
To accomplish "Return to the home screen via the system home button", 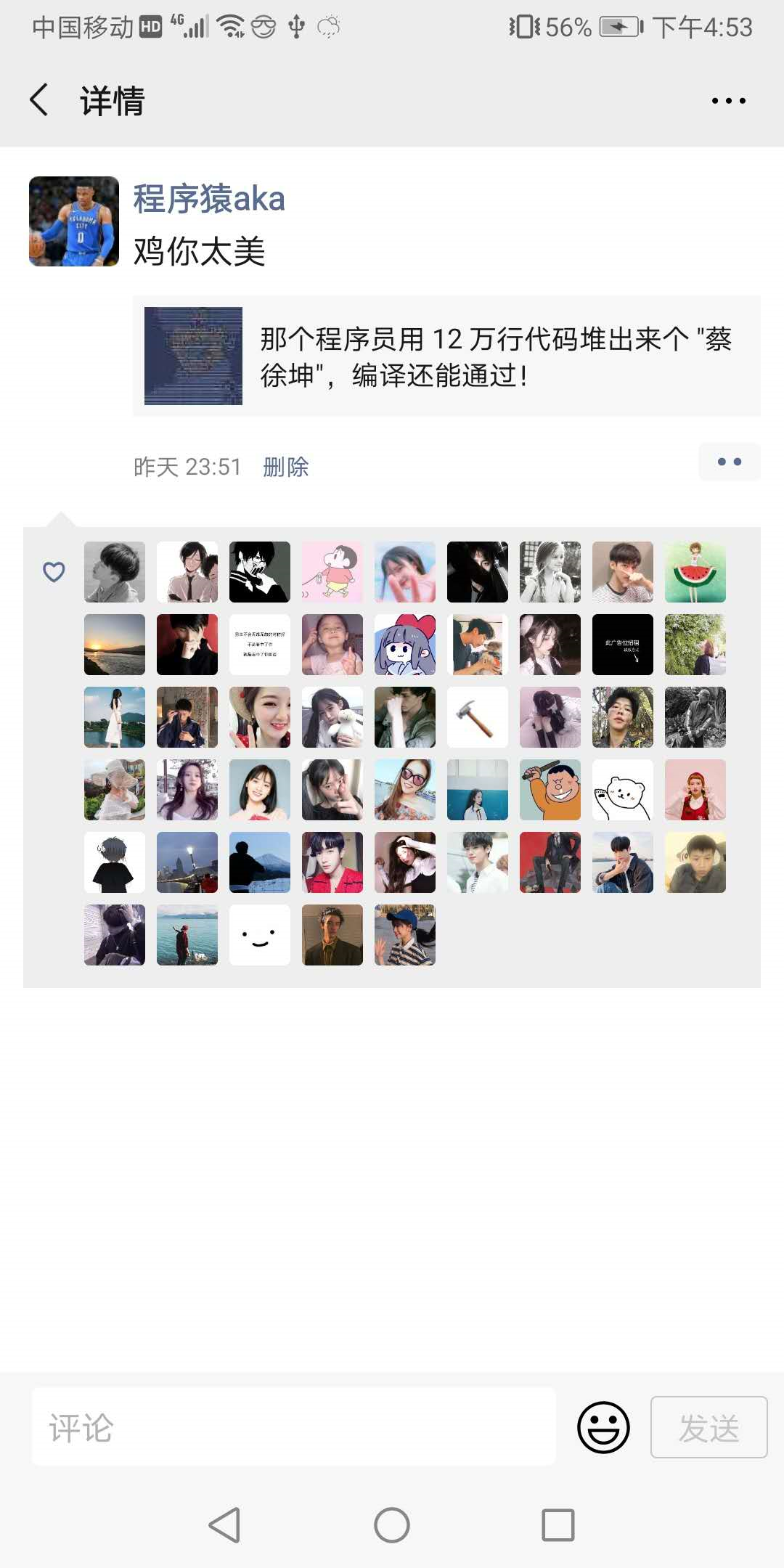I will tap(392, 1524).
